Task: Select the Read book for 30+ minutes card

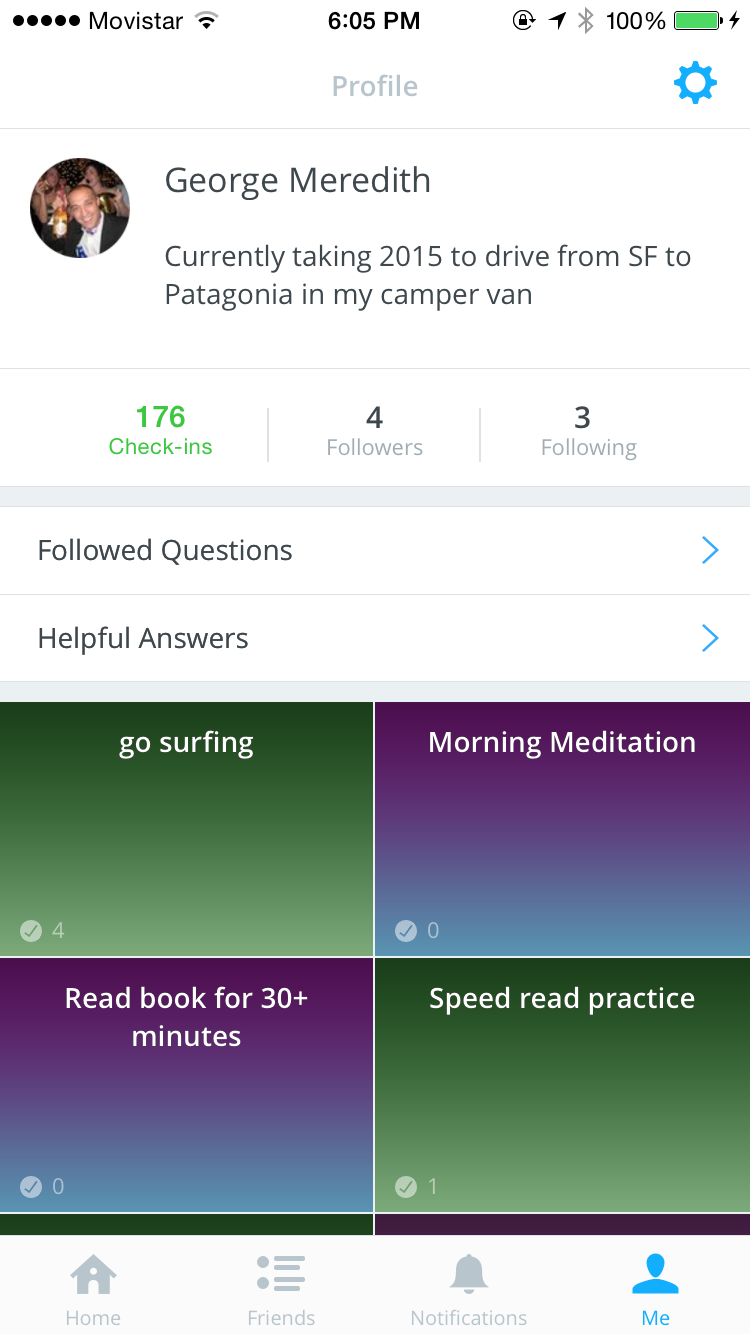Action: pos(187,1085)
